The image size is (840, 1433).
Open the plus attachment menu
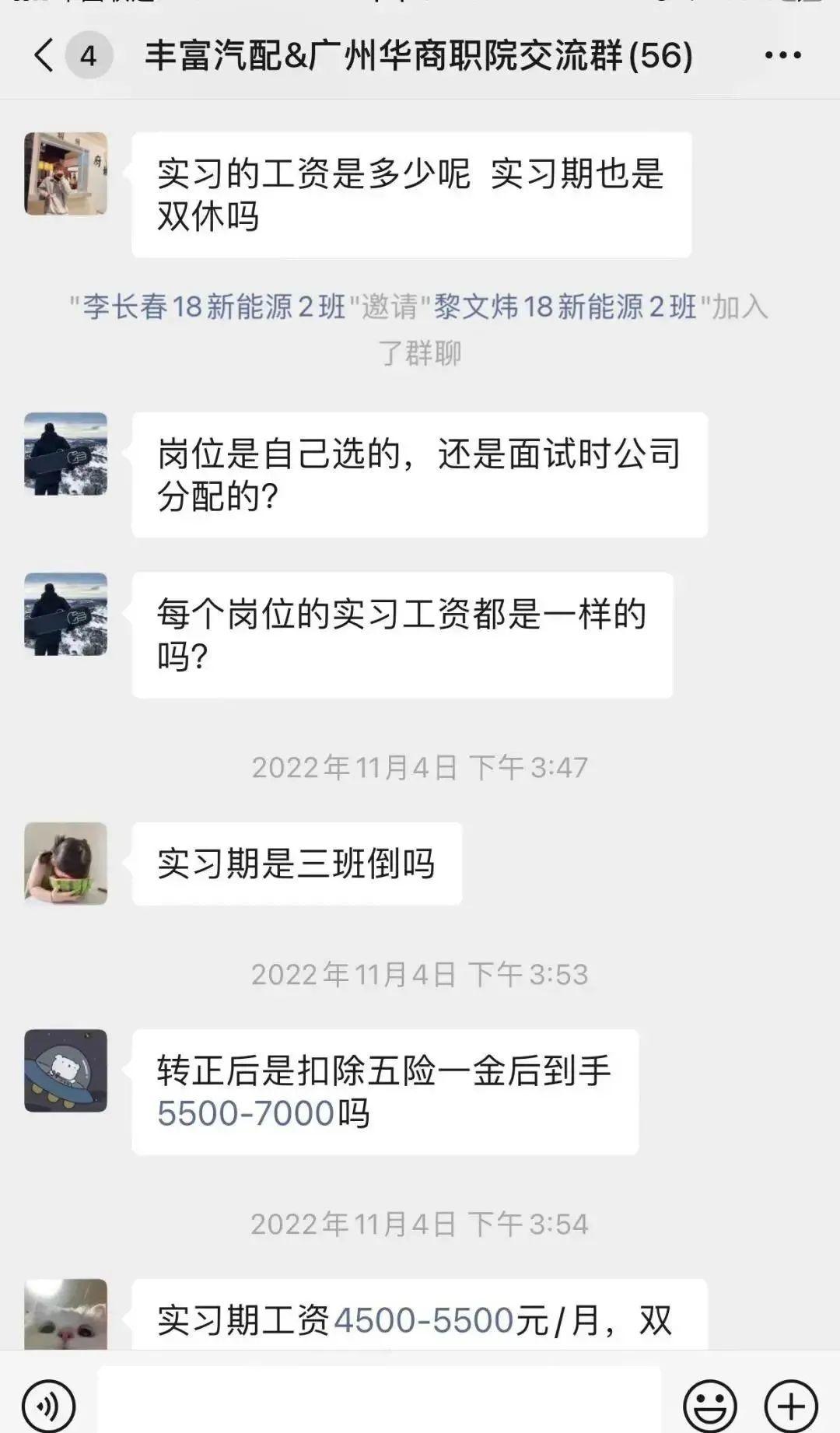coord(791,1406)
